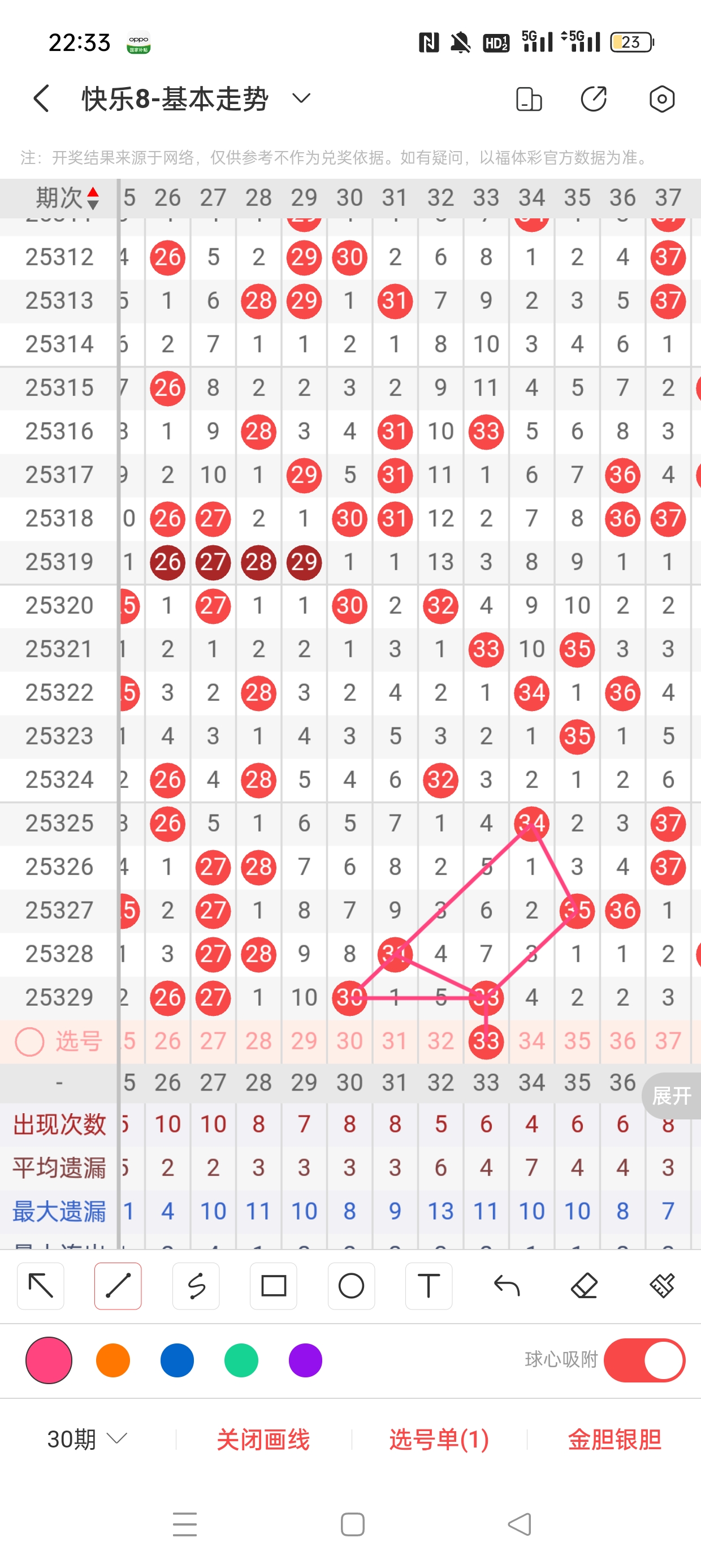Image resolution: width=701 pixels, height=1568 pixels.
Task: Select the circle drawing tool
Action: click(351, 1286)
